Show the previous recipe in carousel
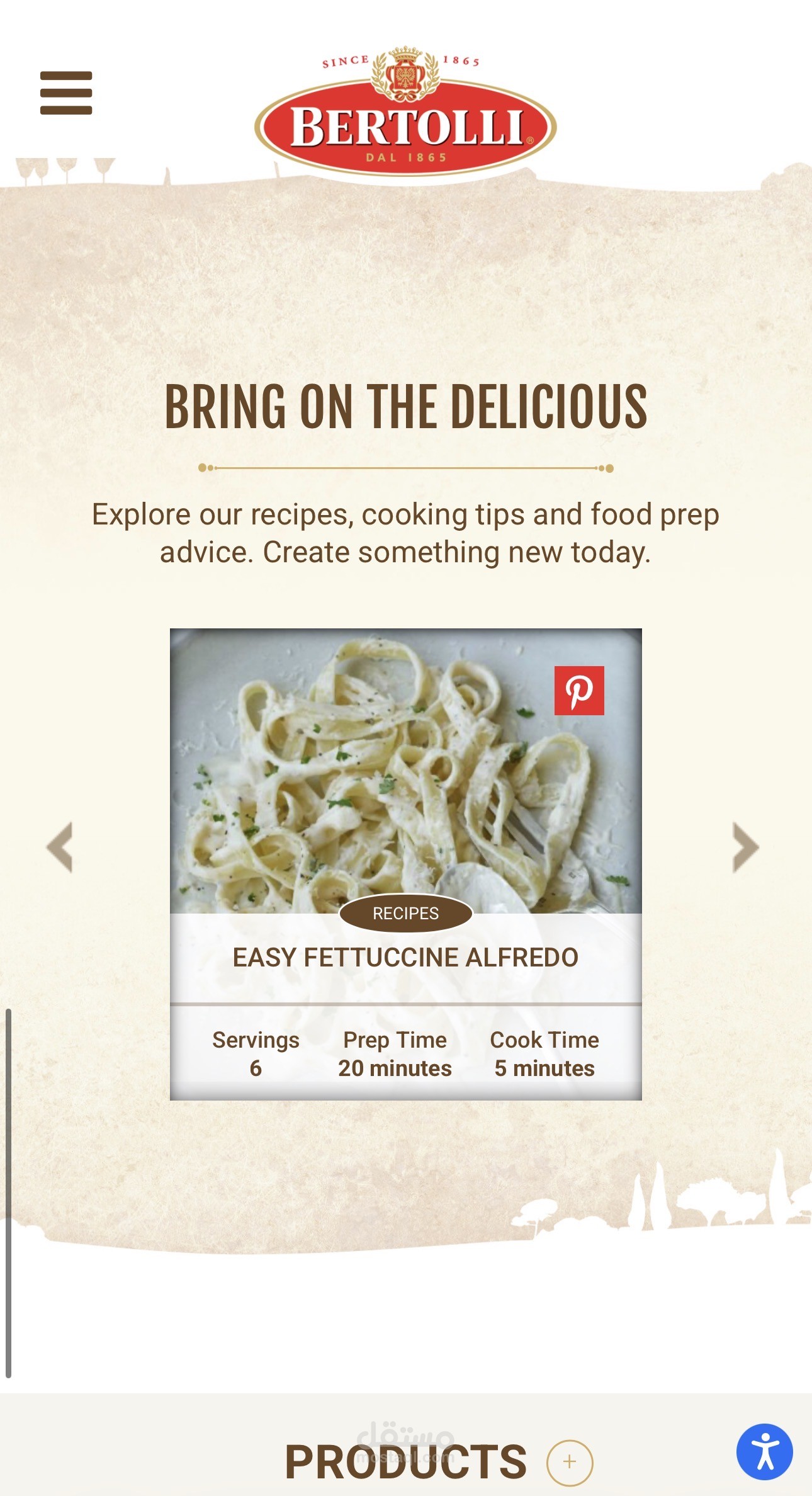This screenshot has width=812, height=1496. tap(60, 847)
